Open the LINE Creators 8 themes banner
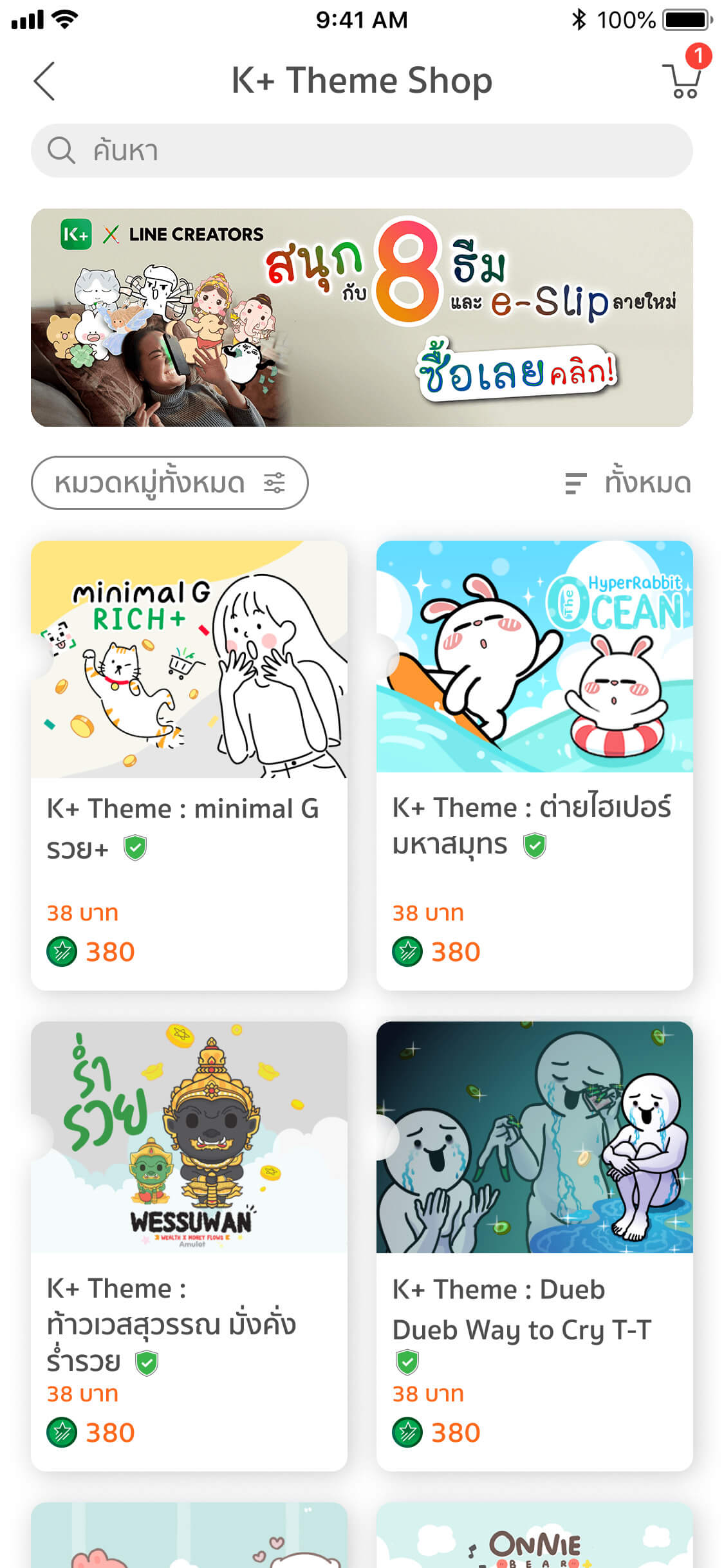724x1568 pixels. (362, 317)
